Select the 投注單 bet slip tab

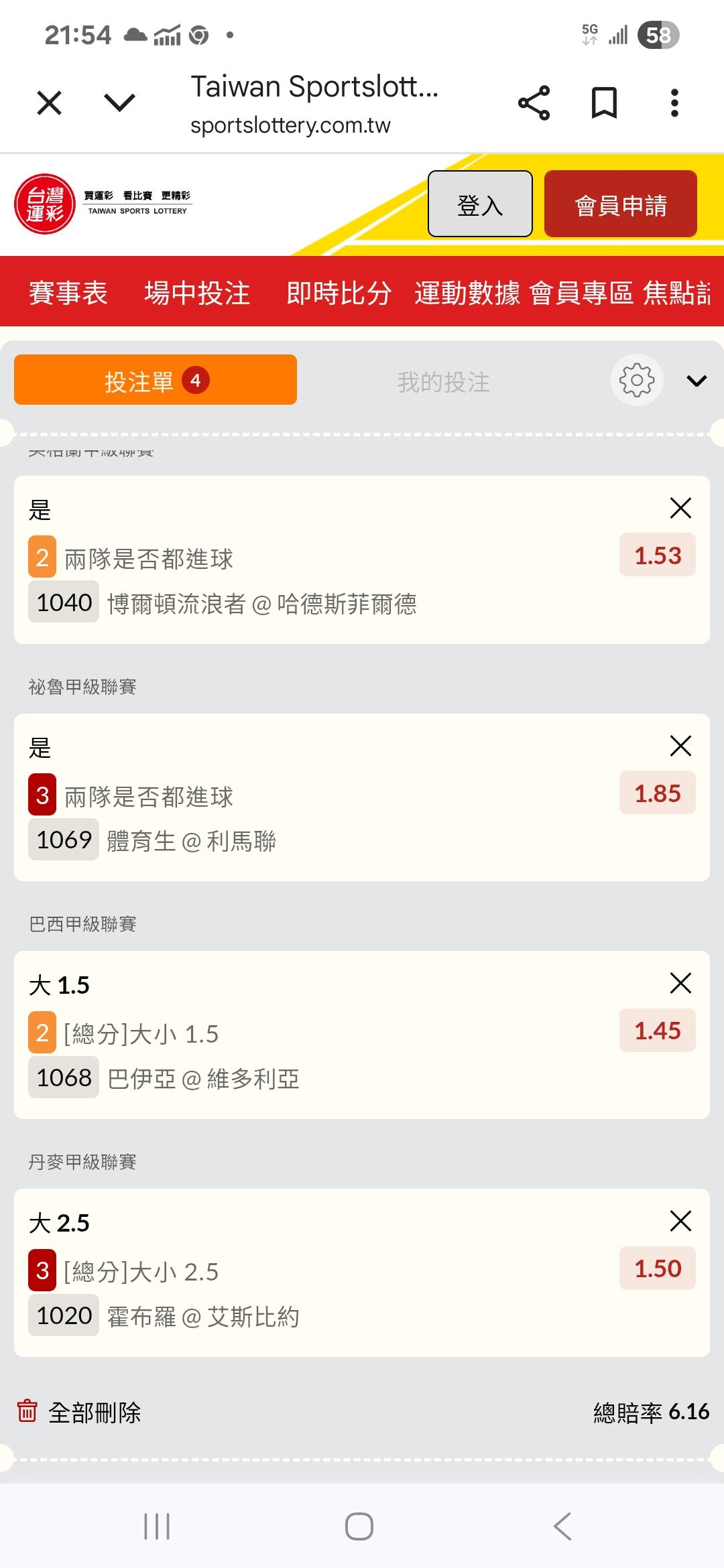point(156,380)
